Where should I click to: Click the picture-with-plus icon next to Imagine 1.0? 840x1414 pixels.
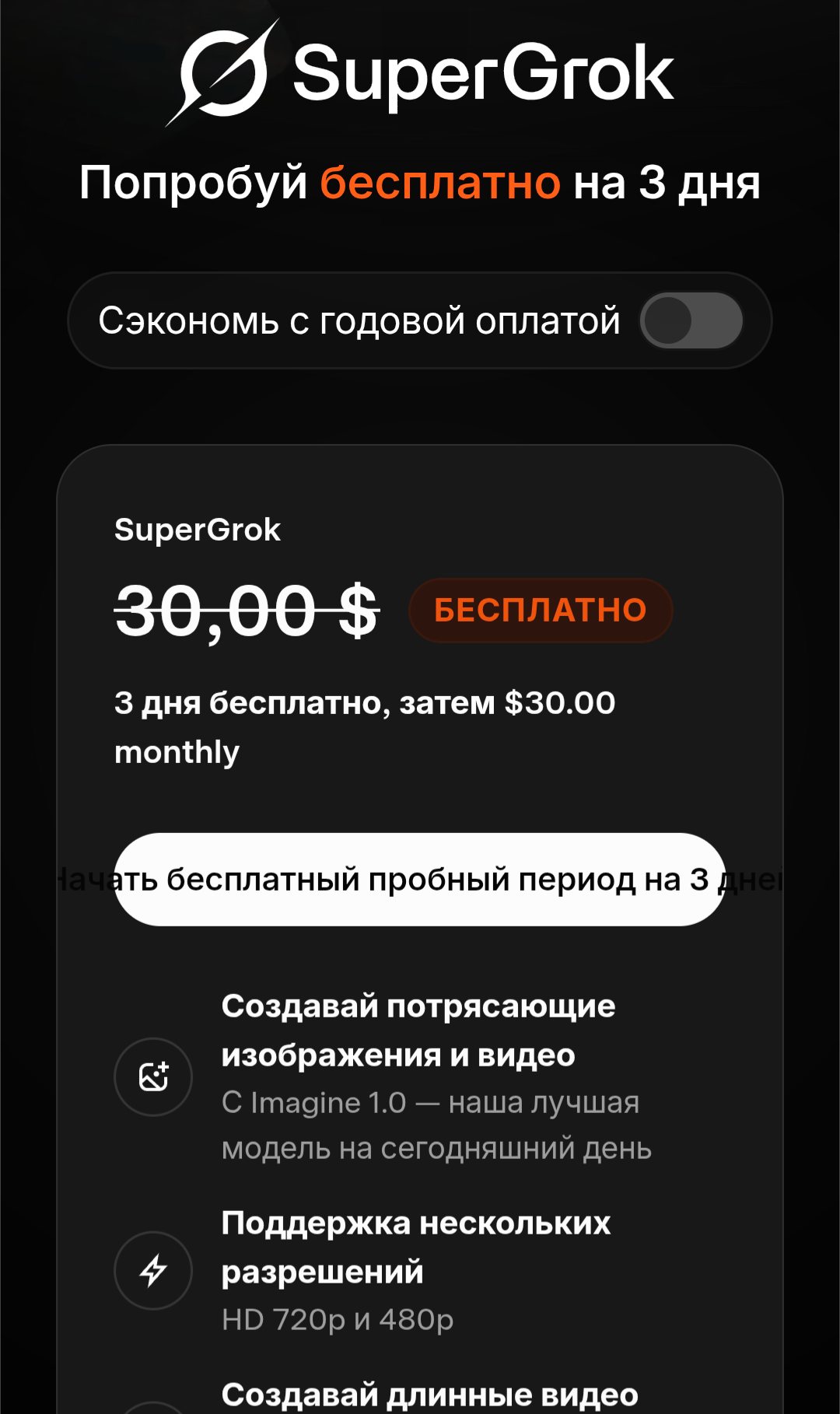click(152, 1076)
